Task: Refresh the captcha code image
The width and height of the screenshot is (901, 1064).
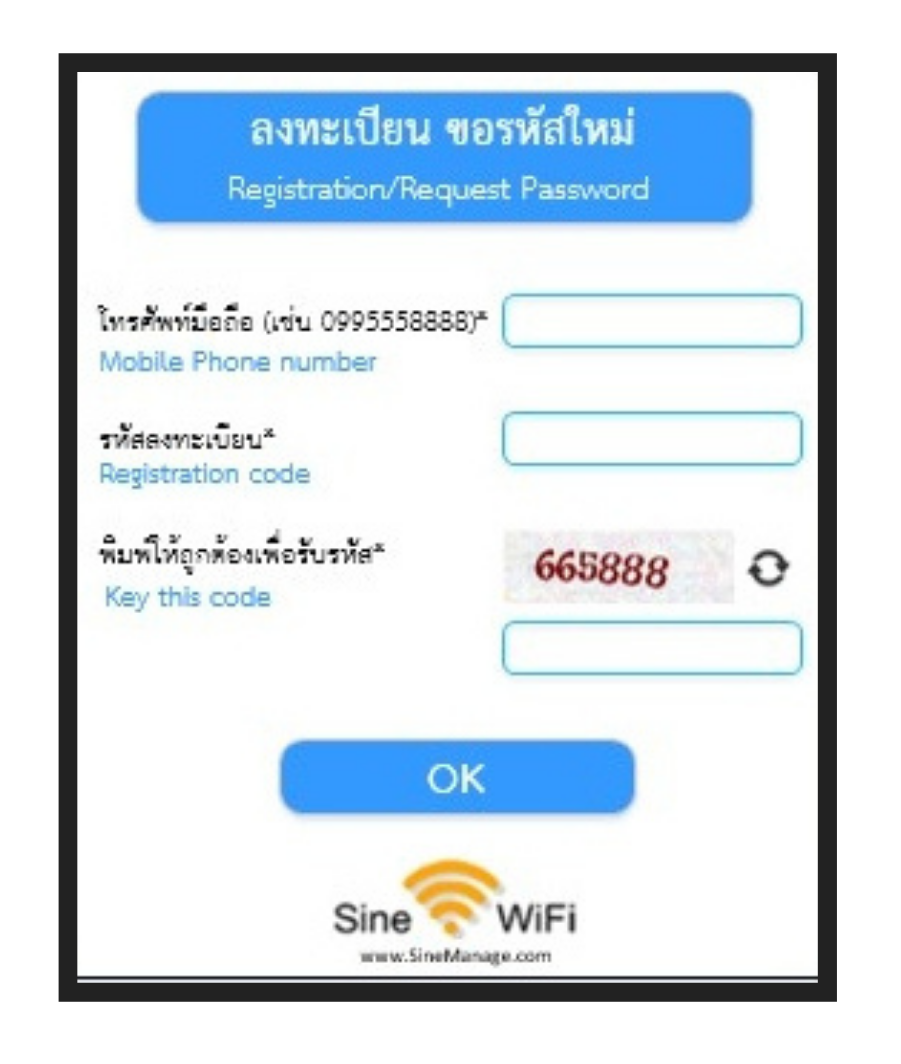Action: [x=769, y=568]
